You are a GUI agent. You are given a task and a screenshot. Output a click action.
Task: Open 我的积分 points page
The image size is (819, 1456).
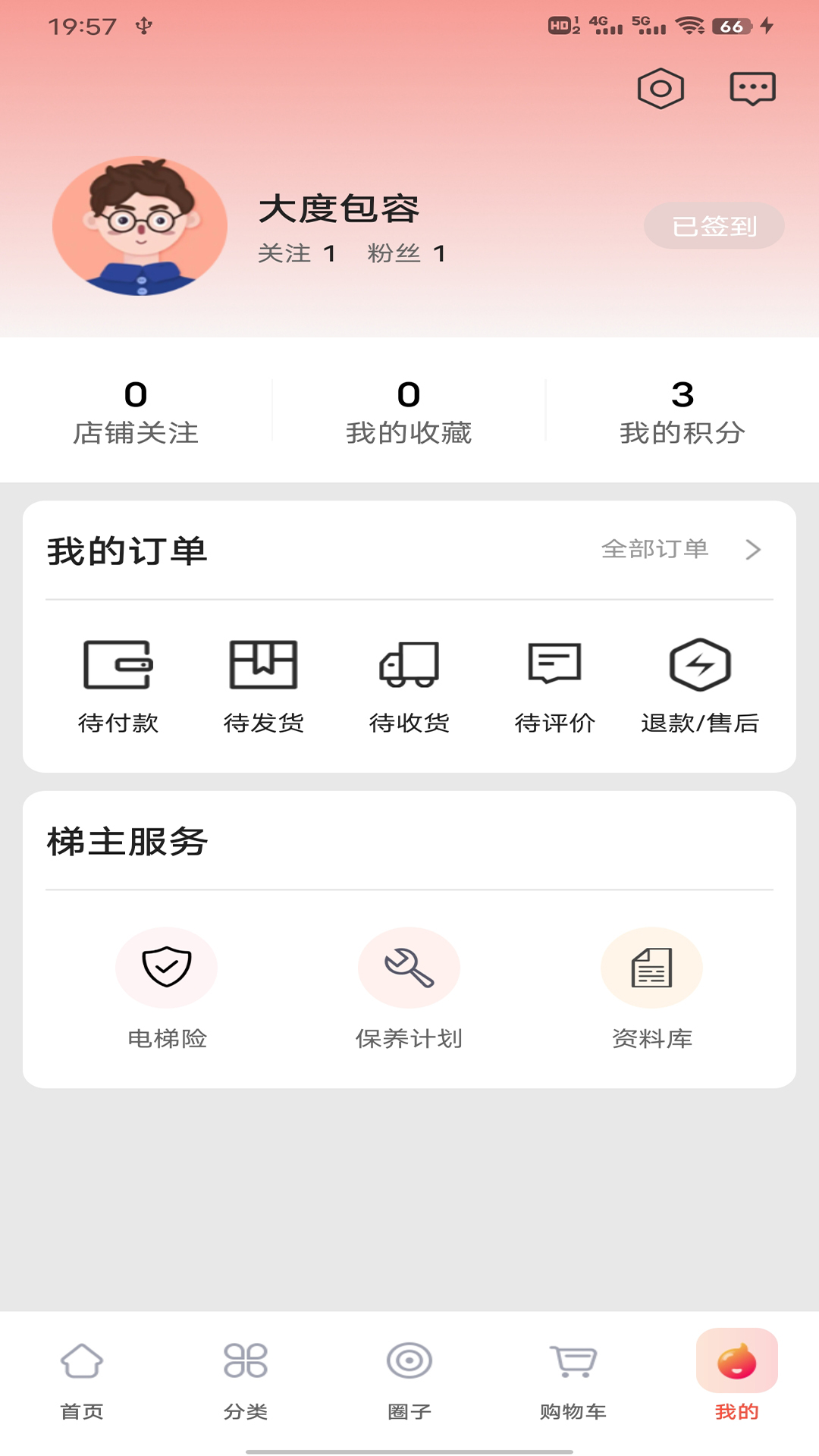pos(681,413)
